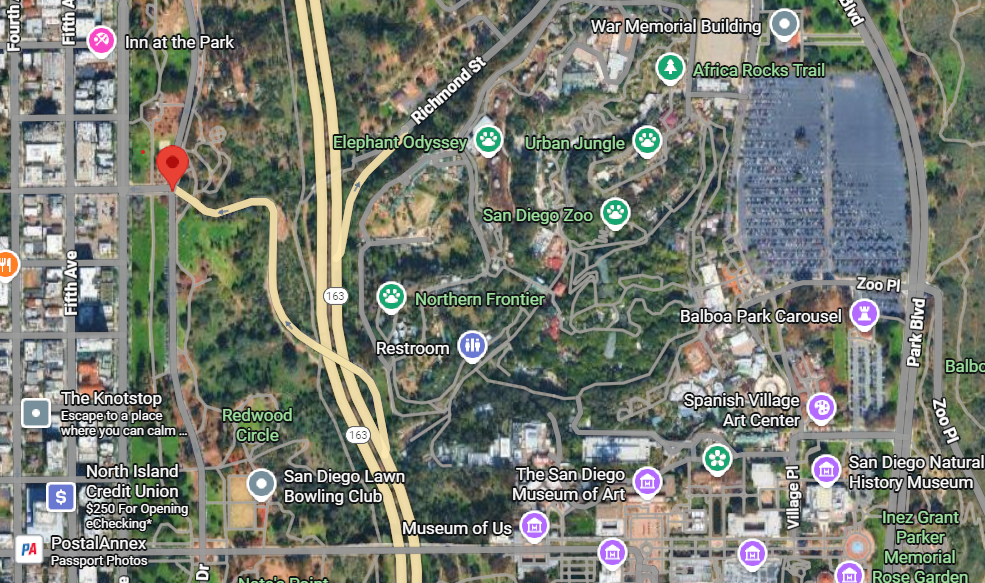Tap the North Island Credit Union pin

[61, 495]
